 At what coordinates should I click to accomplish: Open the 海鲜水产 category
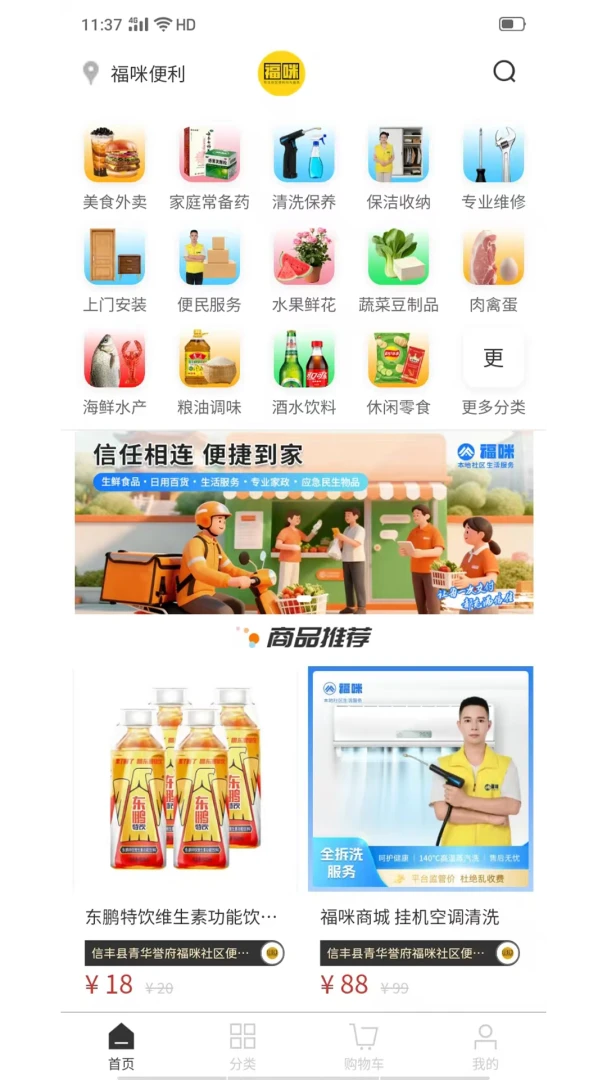point(114,373)
